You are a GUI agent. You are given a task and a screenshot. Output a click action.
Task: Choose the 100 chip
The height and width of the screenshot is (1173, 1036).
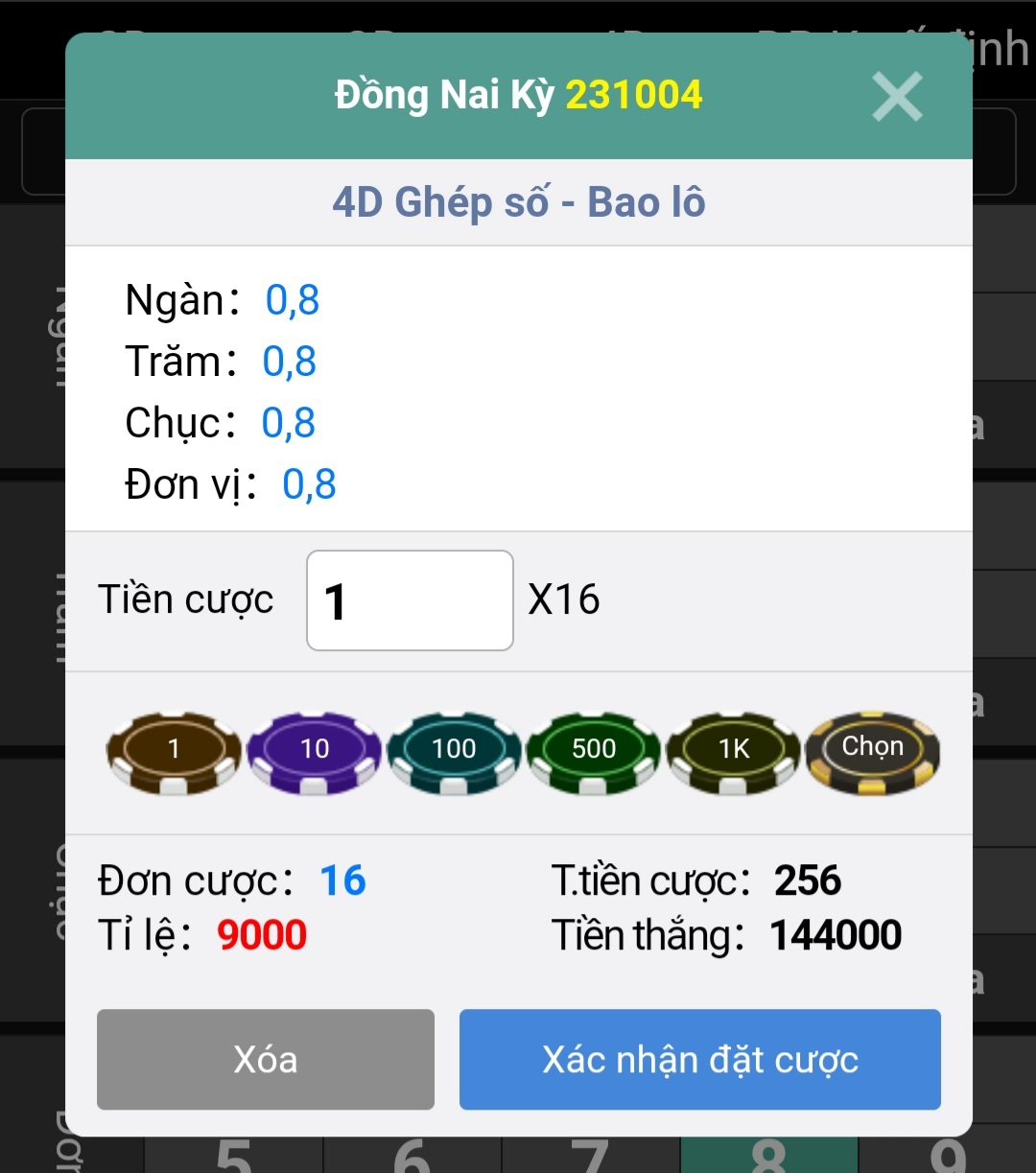click(x=454, y=751)
